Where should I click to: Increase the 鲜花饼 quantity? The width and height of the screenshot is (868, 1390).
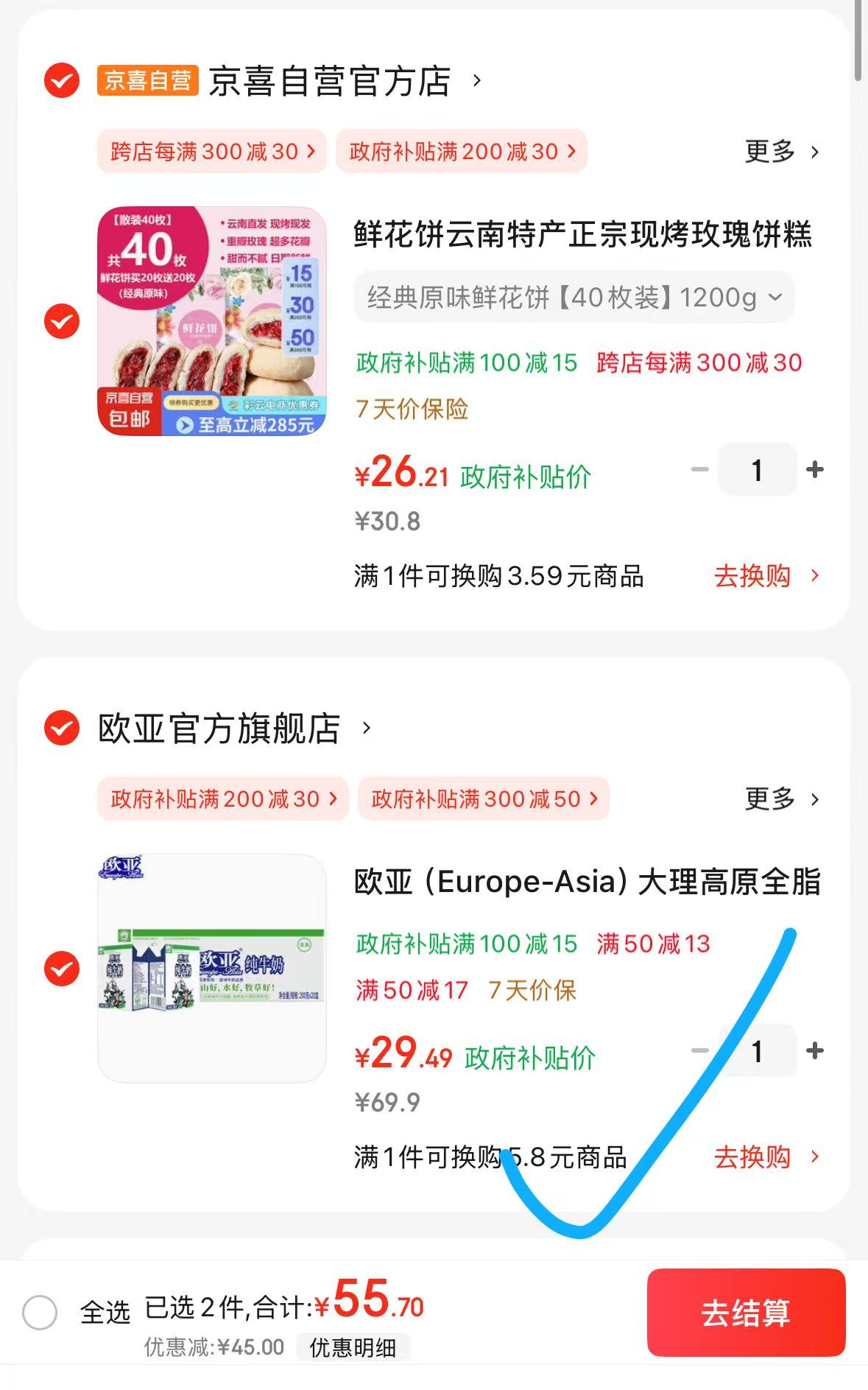tap(814, 469)
